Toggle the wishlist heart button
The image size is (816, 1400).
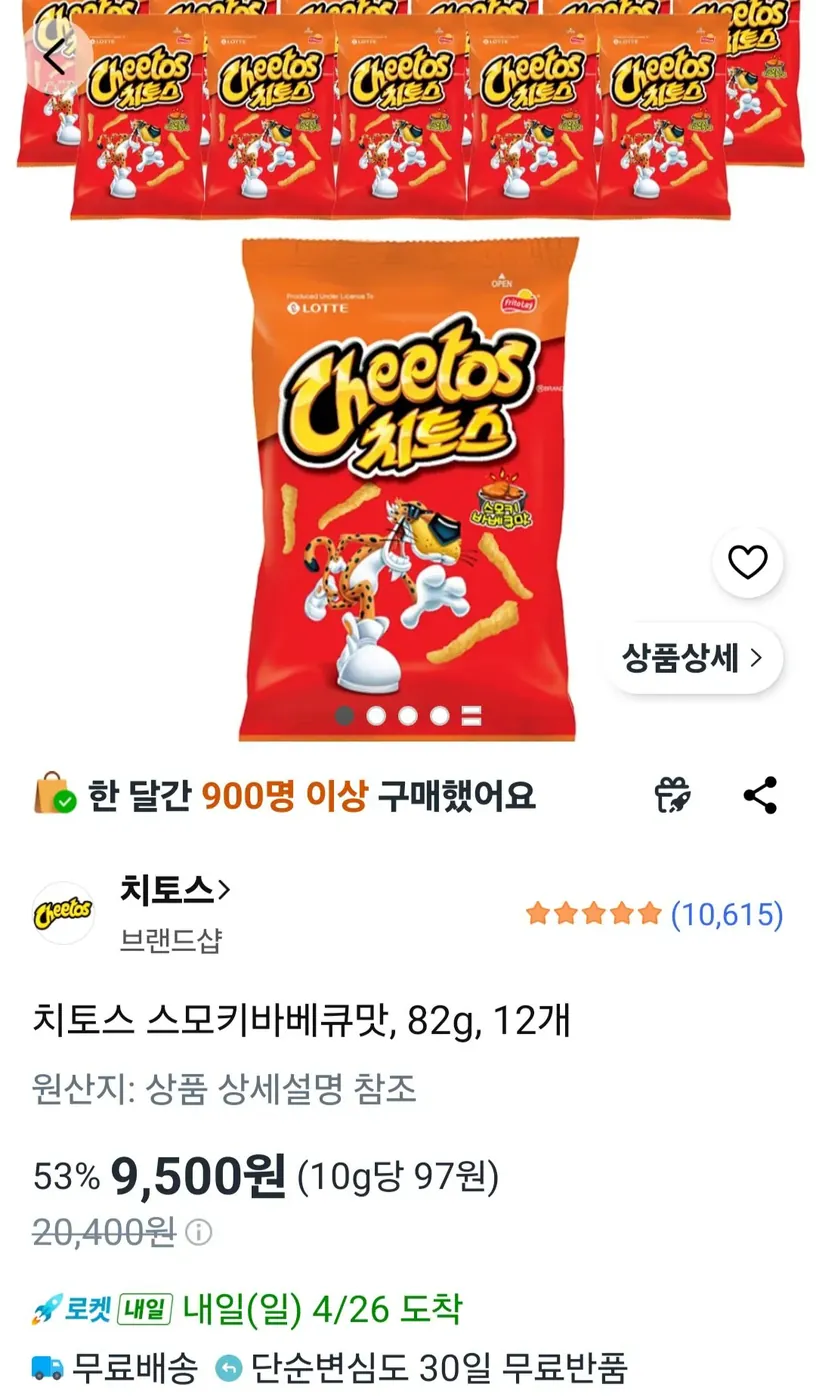pyautogui.click(x=748, y=562)
